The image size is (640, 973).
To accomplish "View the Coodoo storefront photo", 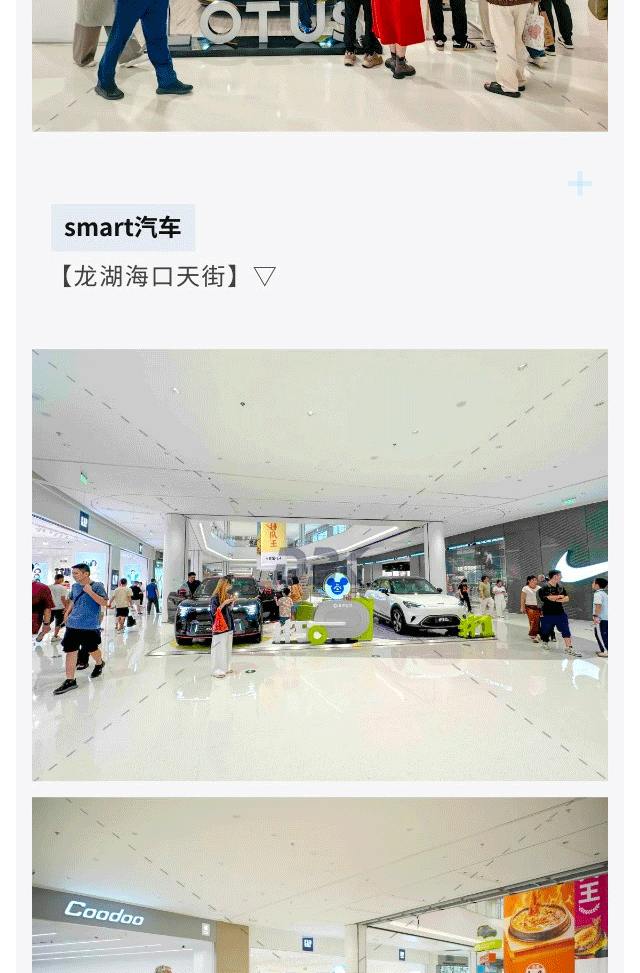I will tap(320, 885).
